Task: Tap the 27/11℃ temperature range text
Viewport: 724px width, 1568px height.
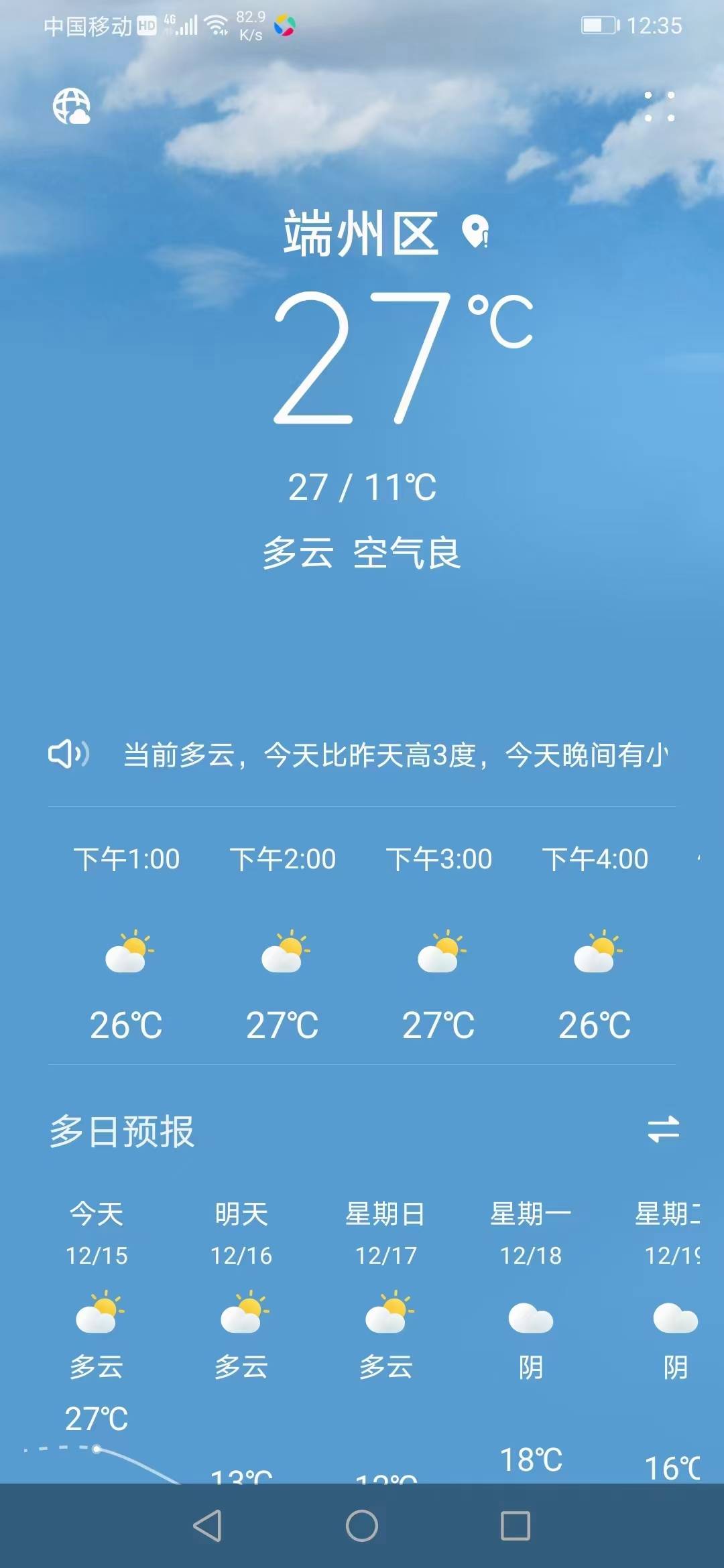Action: (x=362, y=487)
